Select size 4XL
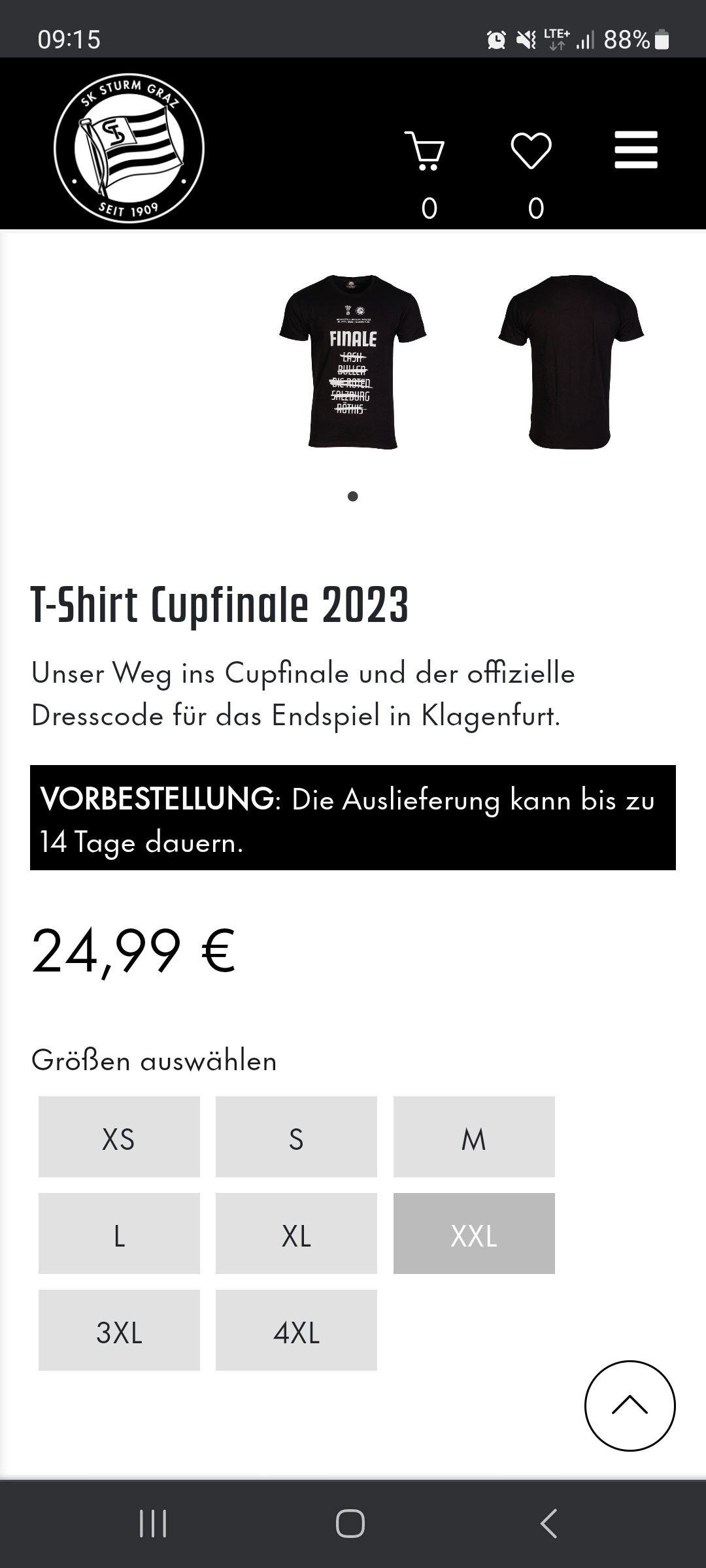The image size is (706, 1568). click(x=296, y=1330)
